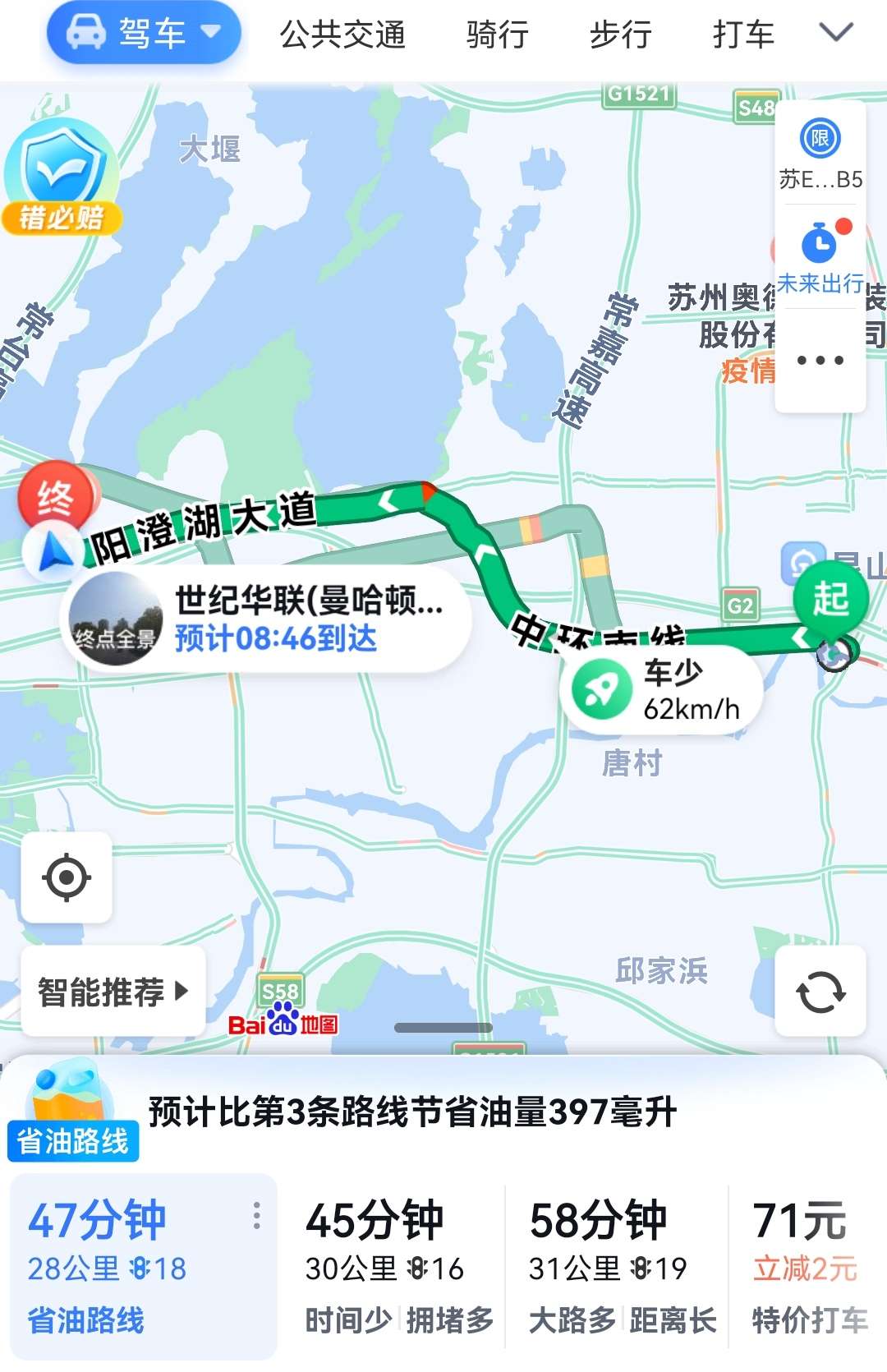The width and height of the screenshot is (887, 1372).
Task: Expand more travel modes chevron
Action: tap(836, 33)
